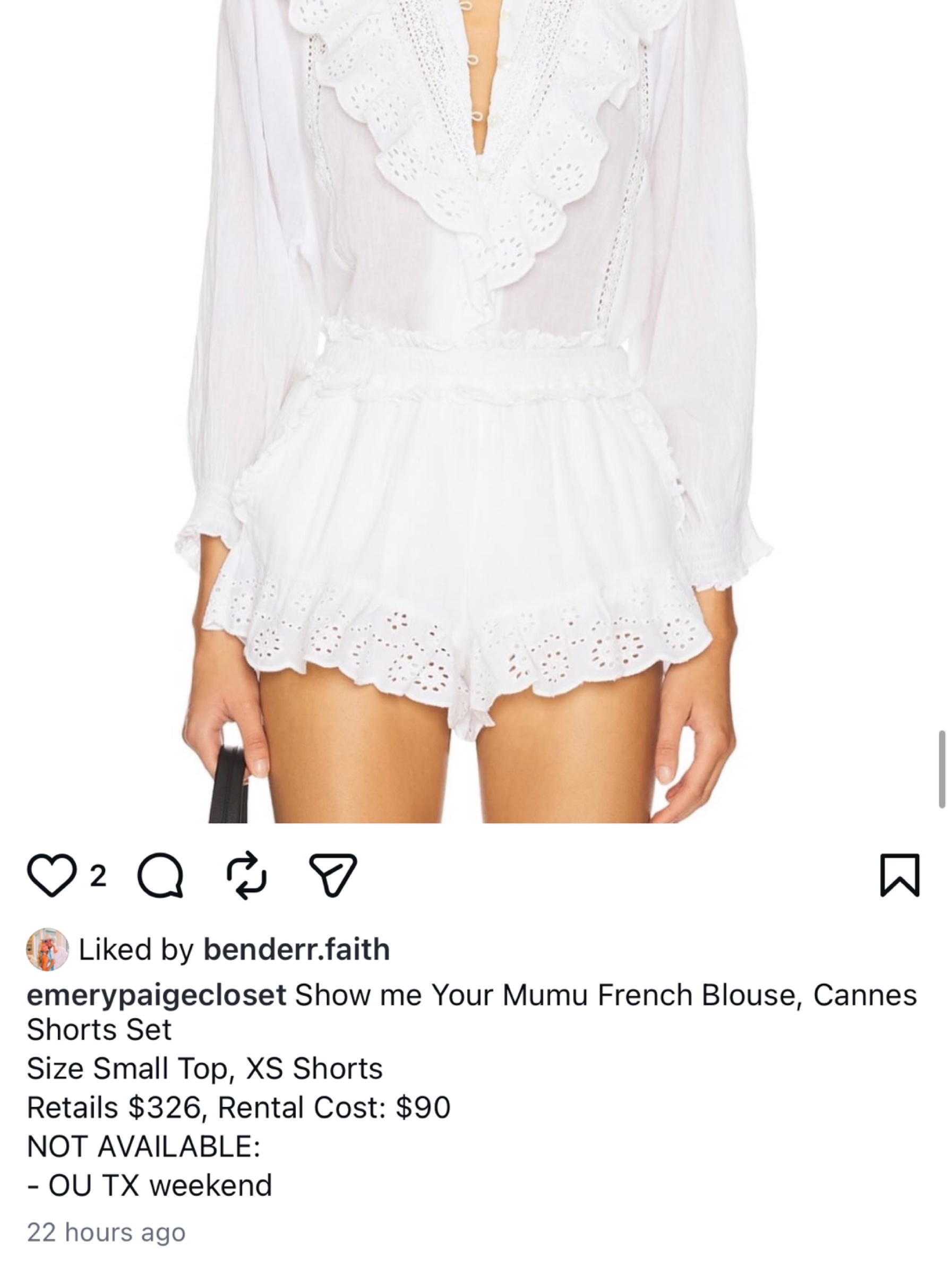Open benderr.faith's profile from Liked by
This screenshot has height=1274, width=952.
(x=297, y=950)
